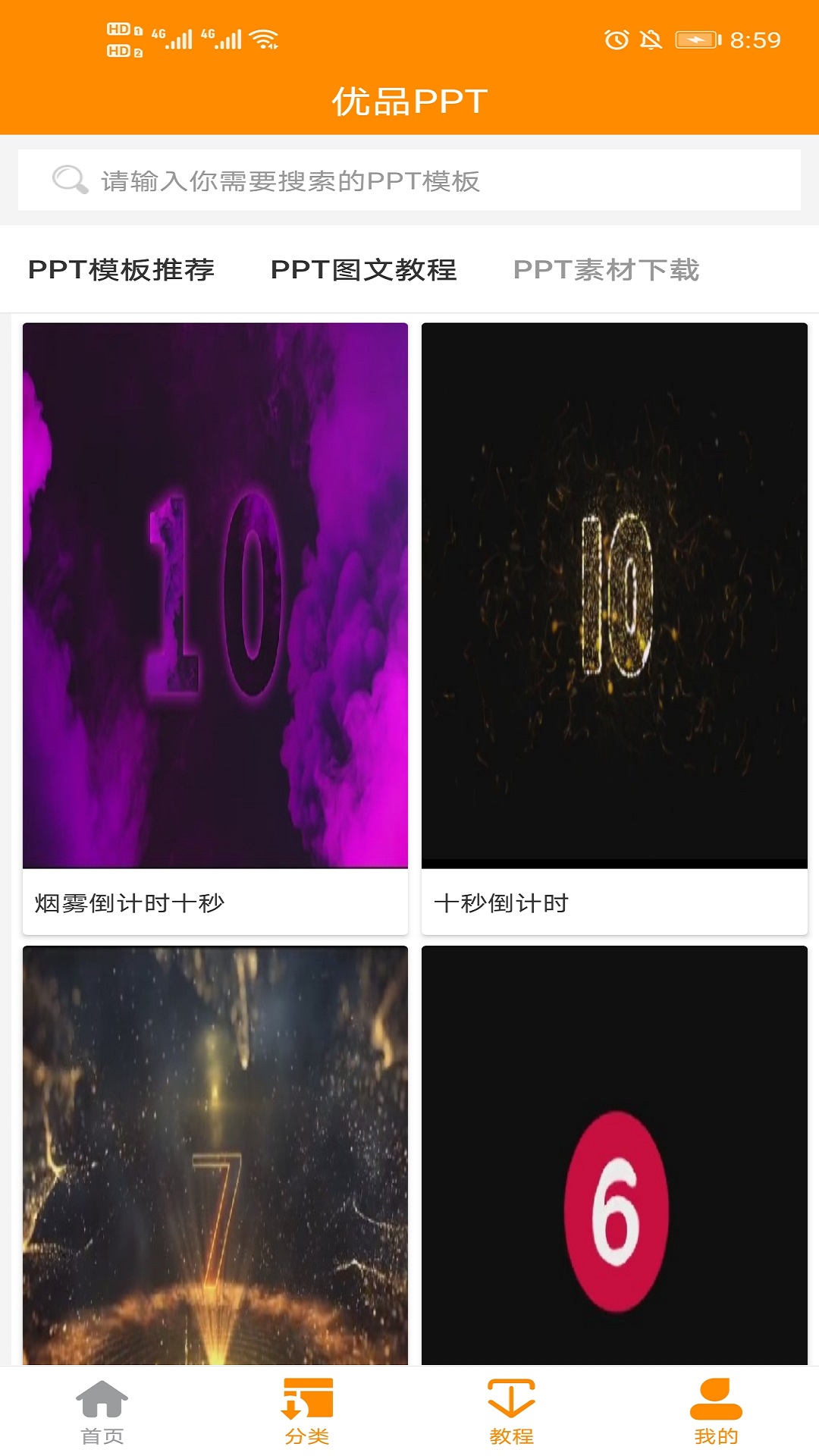Screen dimensions: 819x1456
Task: Select the PPT素材下载 tab
Action: (x=606, y=270)
